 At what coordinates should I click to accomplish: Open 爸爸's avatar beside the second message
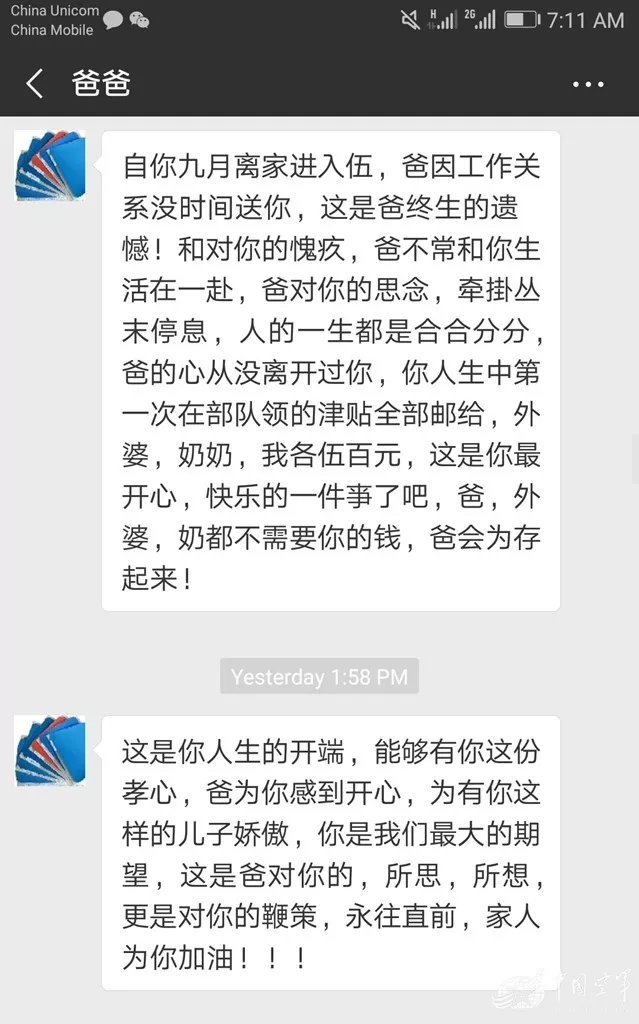pos(50,750)
